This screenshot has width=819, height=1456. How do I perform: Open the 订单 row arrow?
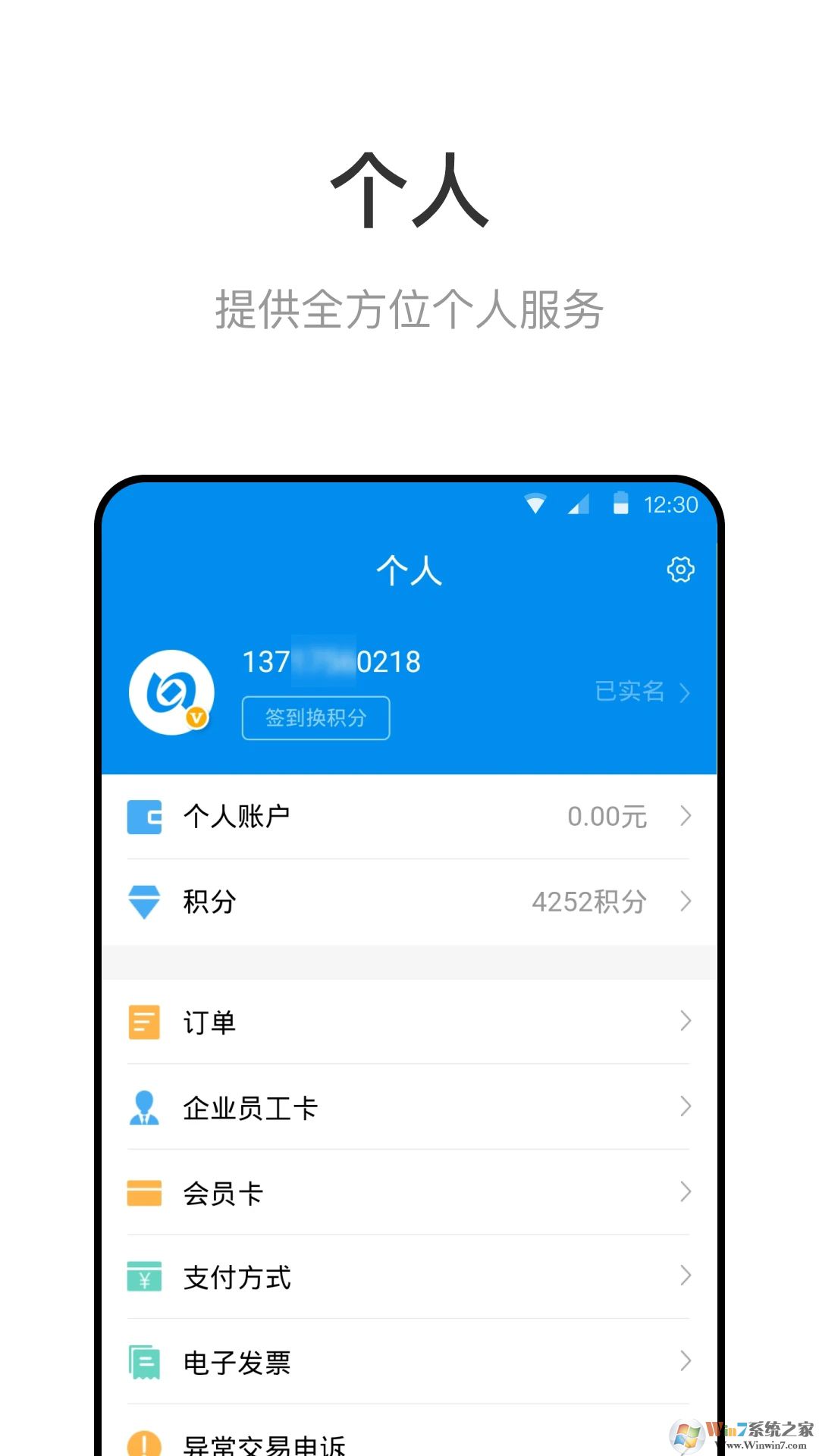[686, 1021]
